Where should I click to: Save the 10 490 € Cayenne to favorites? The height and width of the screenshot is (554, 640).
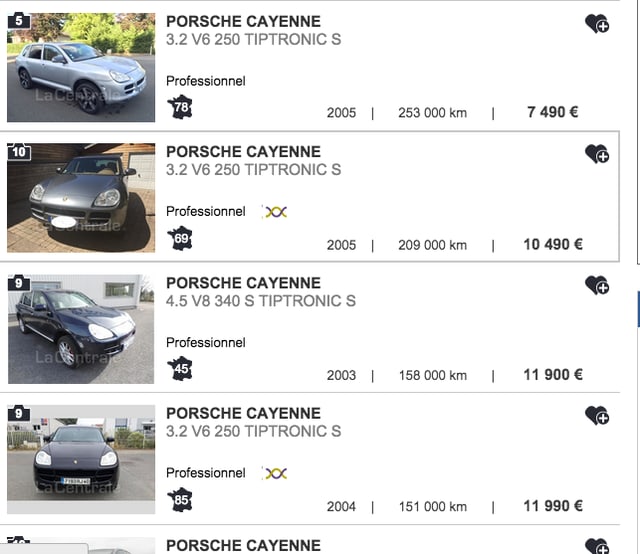pyautogui.click(x=596, y=154)
